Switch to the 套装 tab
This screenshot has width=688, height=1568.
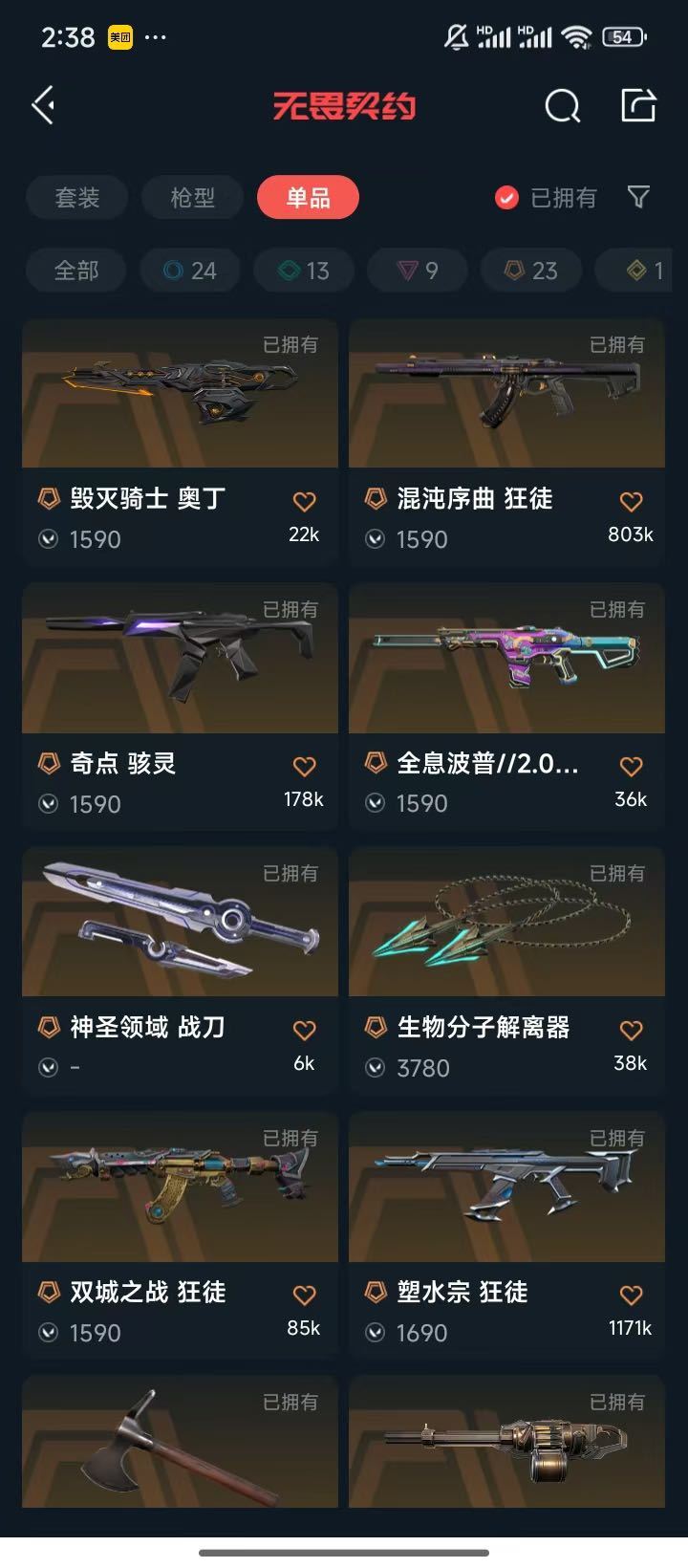coord(77,198)
